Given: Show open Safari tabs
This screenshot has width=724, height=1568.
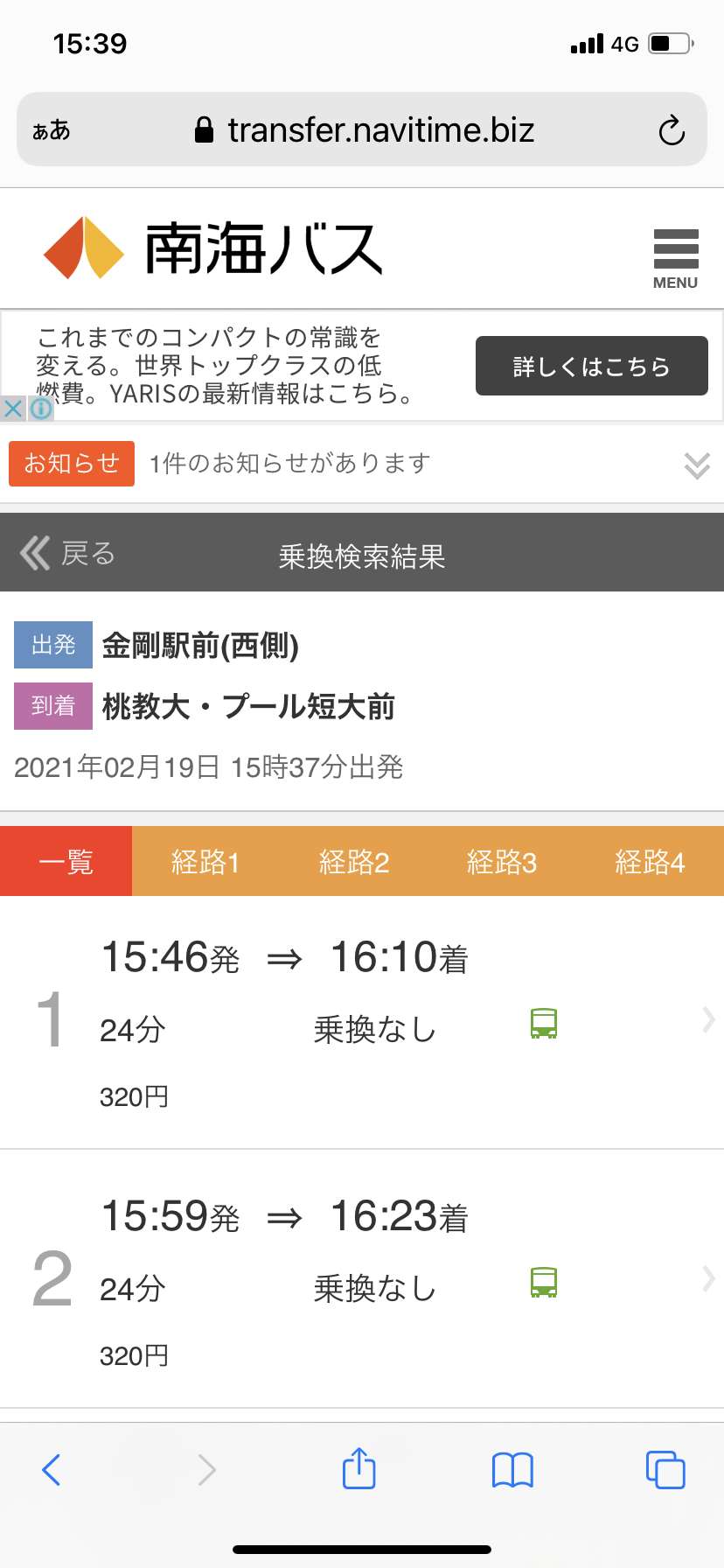Looking at the screenshot, I should coord(665,1470).
